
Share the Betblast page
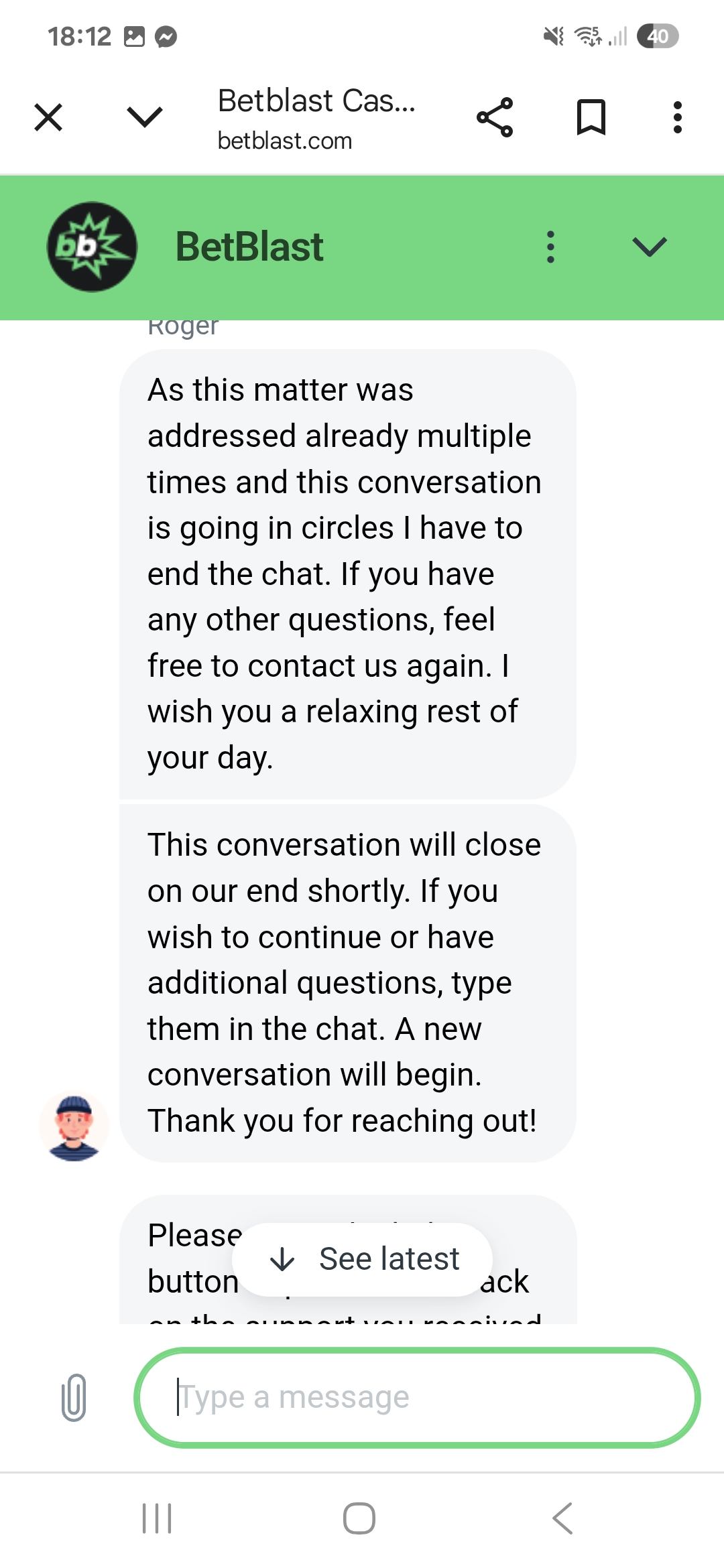[495, 117]
